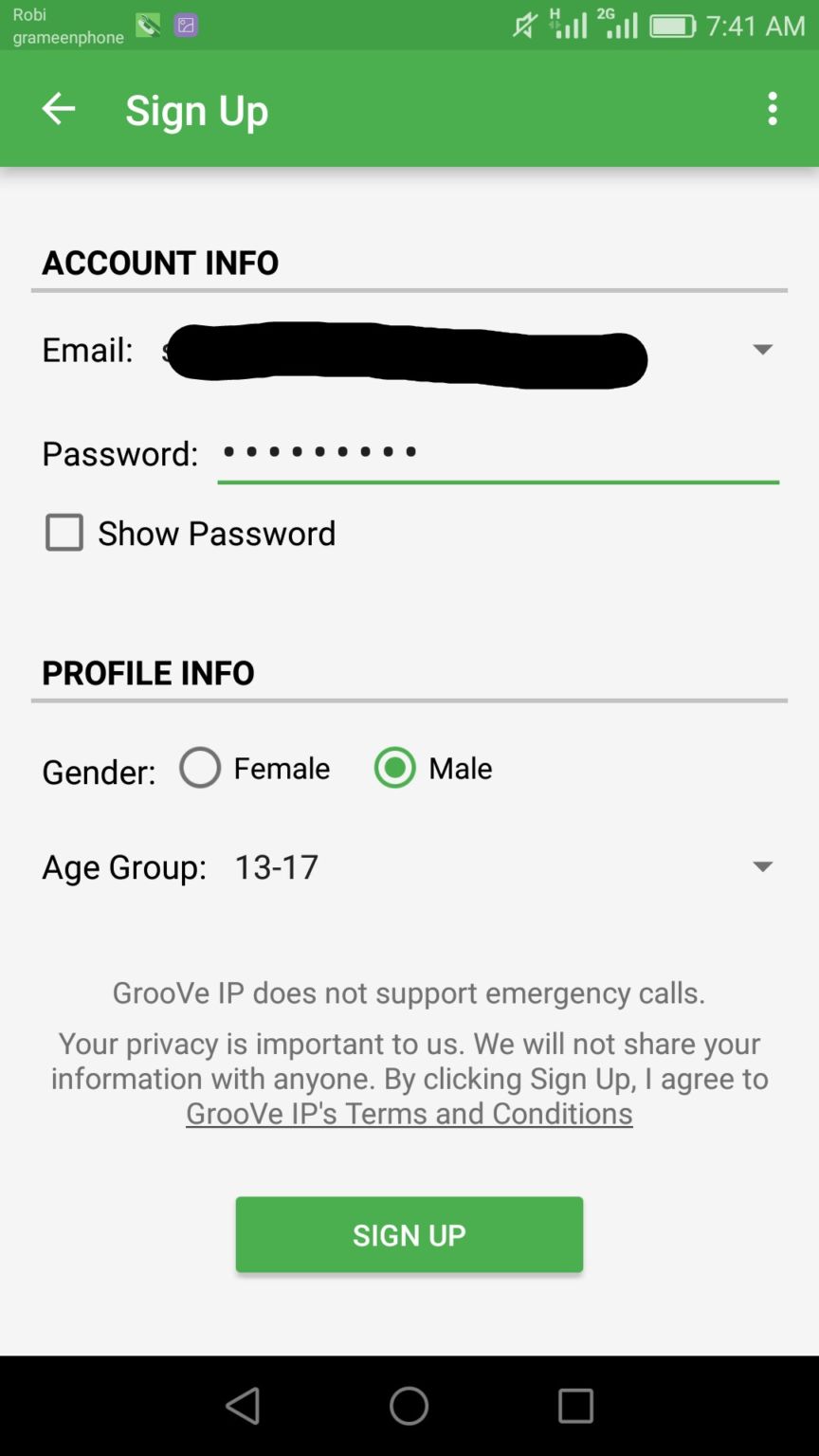Open the recent apps view
819x1456 pixels.
tap(574, 1406)
